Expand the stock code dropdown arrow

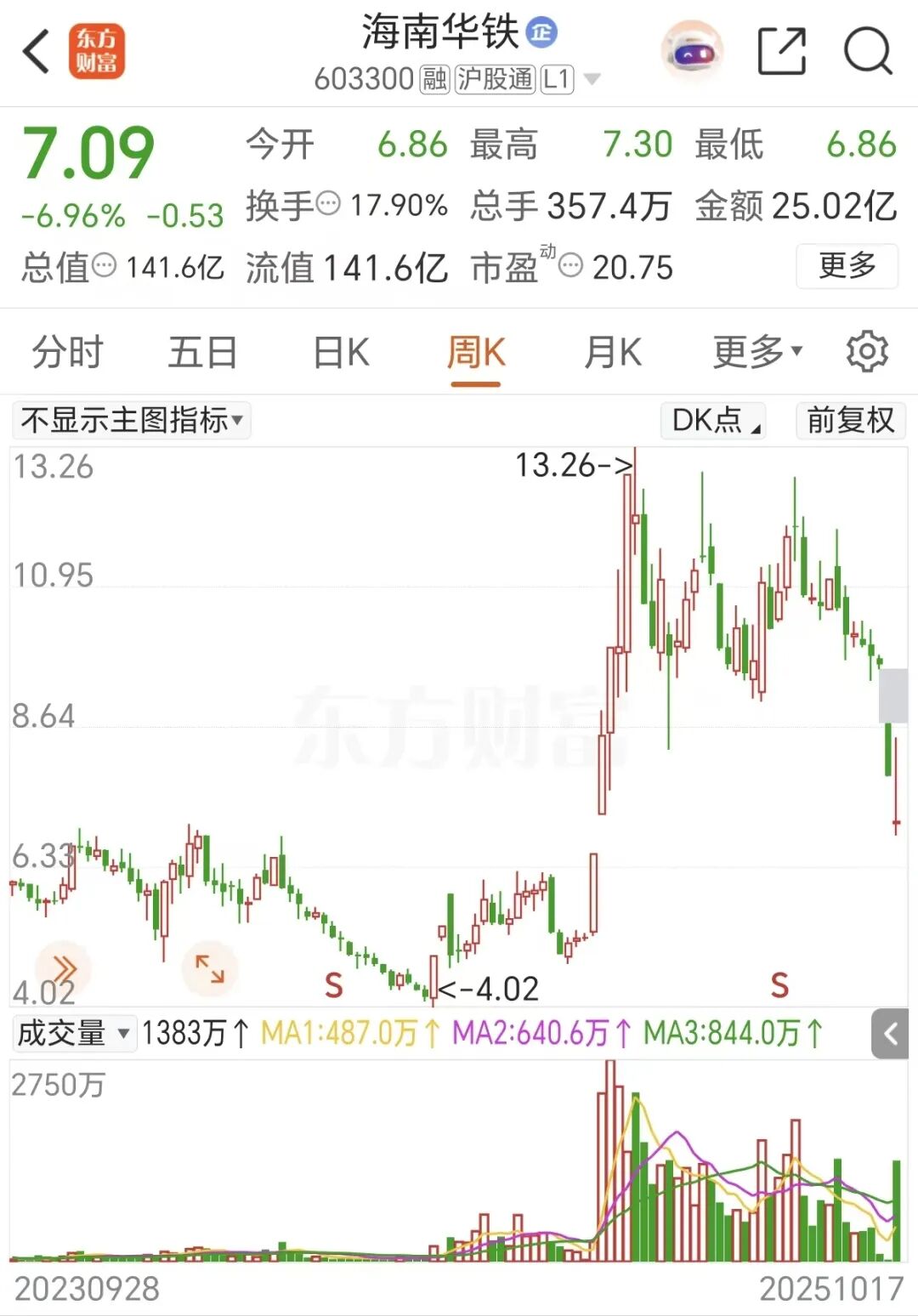[592, 80]
